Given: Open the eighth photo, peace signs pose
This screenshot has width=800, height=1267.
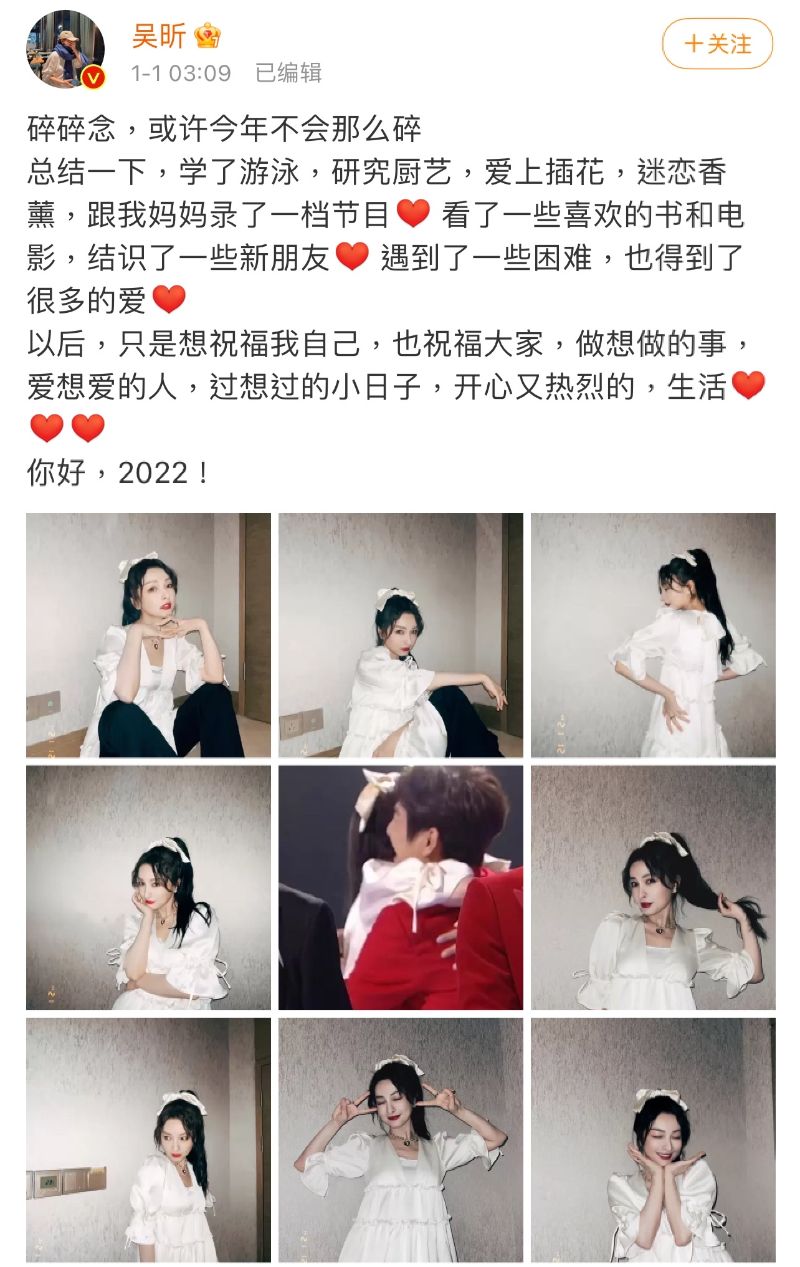Looking at the screenshot, I should (x=400, y=1140).
